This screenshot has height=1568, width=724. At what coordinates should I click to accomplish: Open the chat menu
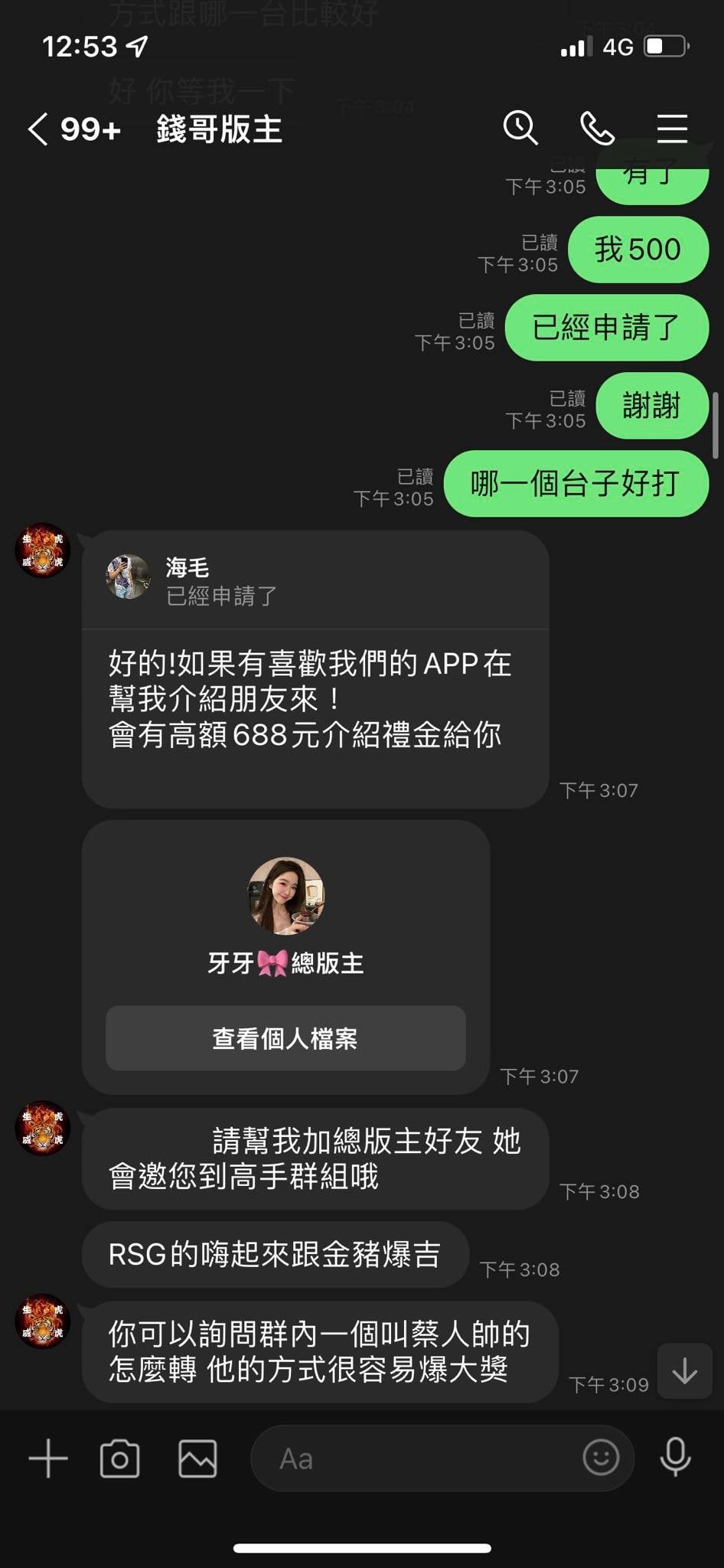point(672,129)
